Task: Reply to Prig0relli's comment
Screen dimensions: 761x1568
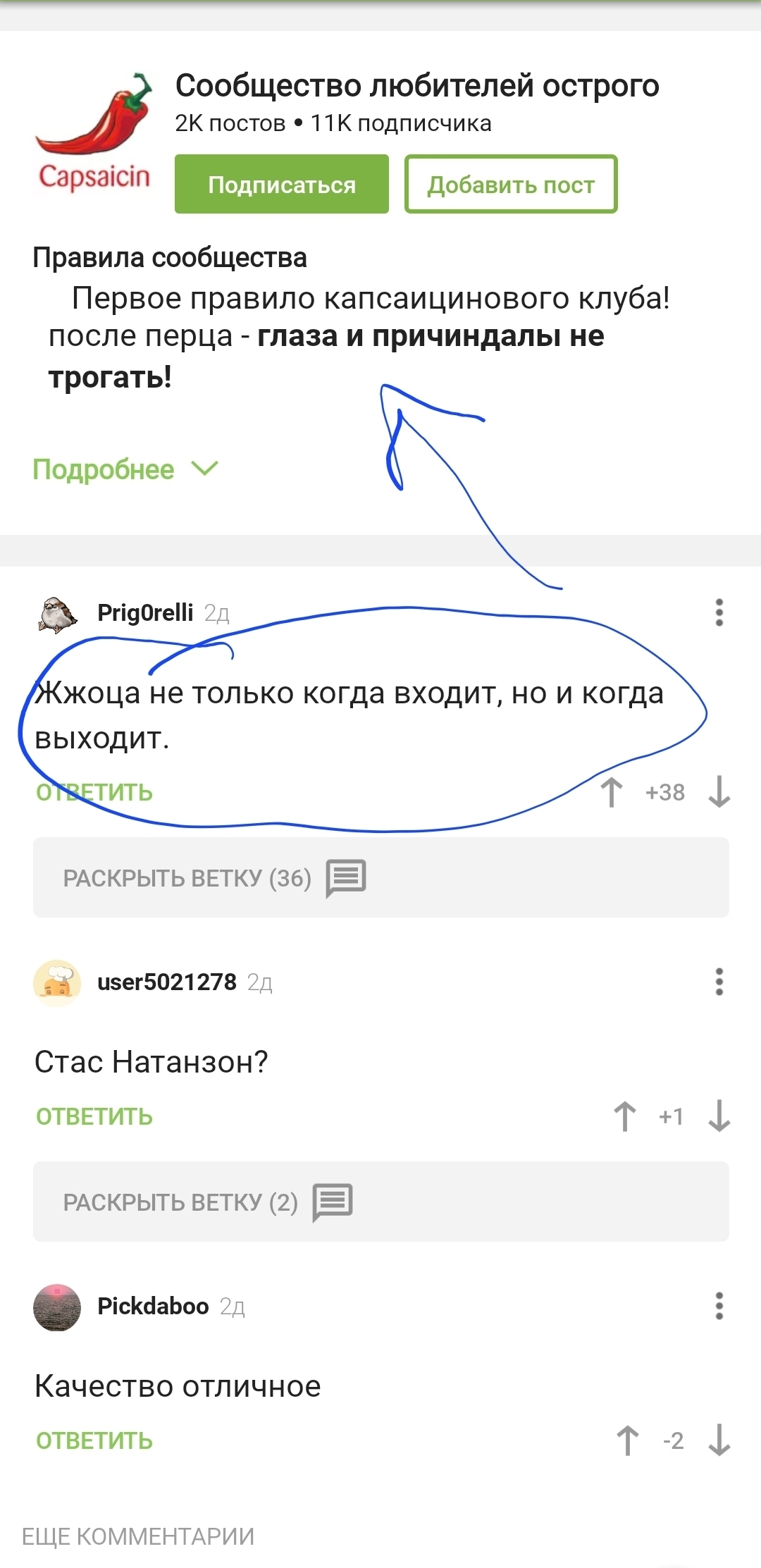Action: click(x=94, y=792)
